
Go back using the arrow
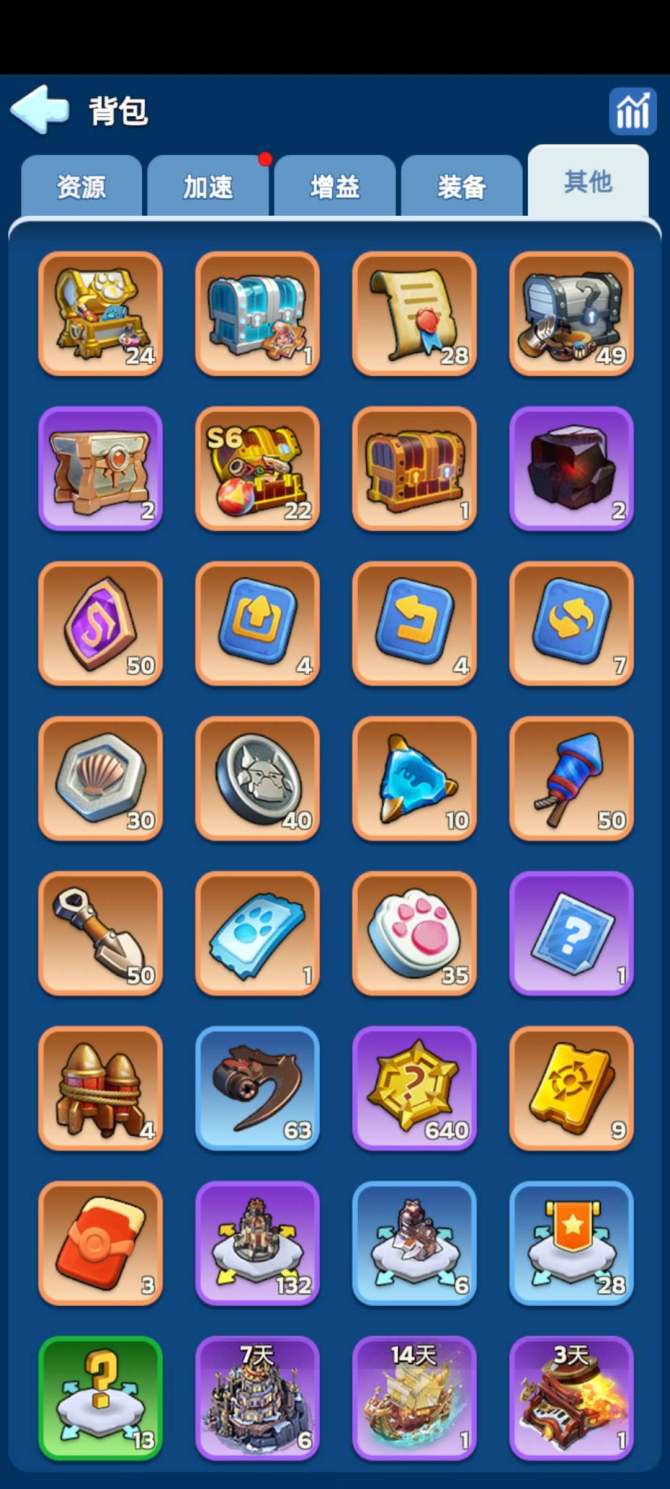(x=40, y=110)
